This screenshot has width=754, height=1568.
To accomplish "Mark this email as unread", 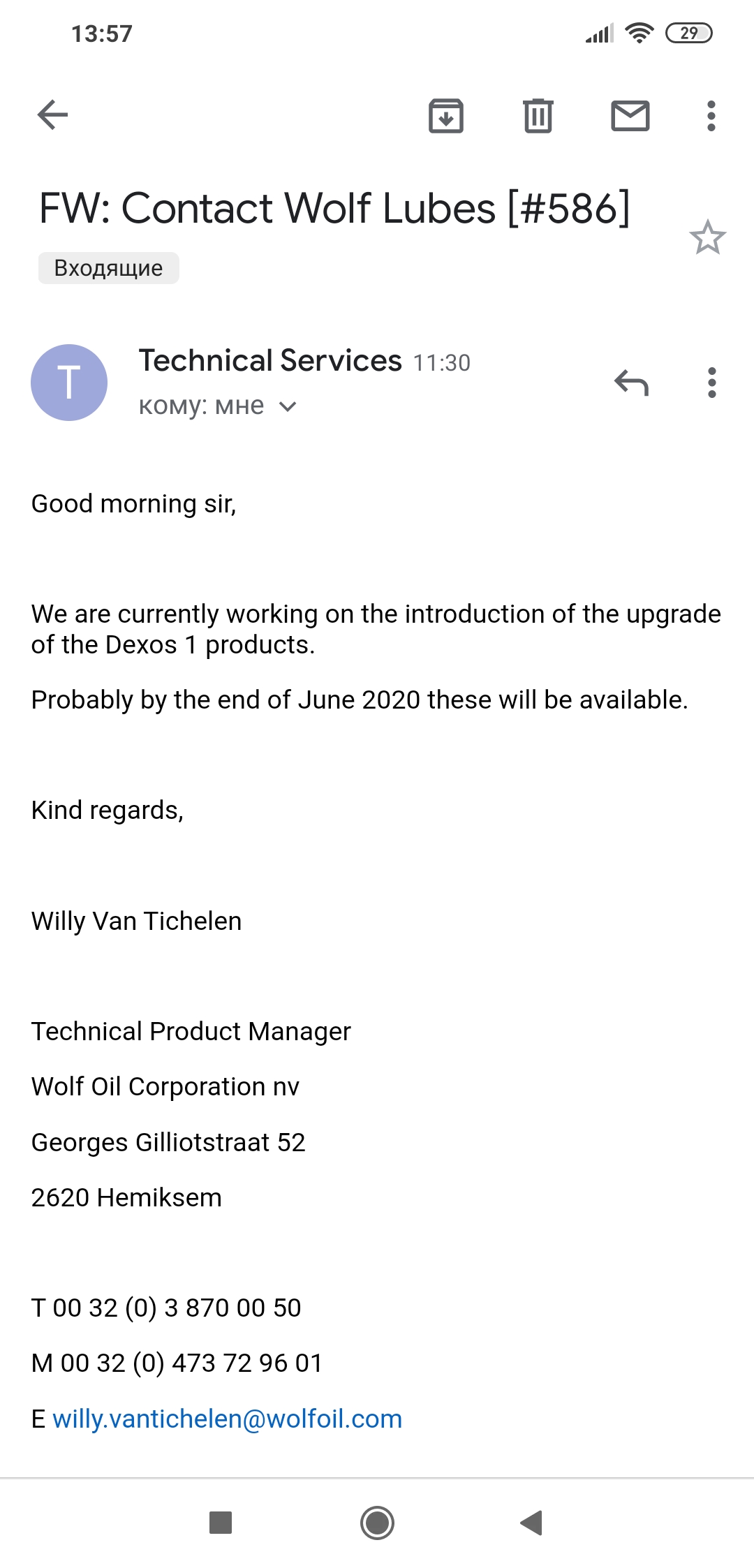I will (x=630, y=115).
